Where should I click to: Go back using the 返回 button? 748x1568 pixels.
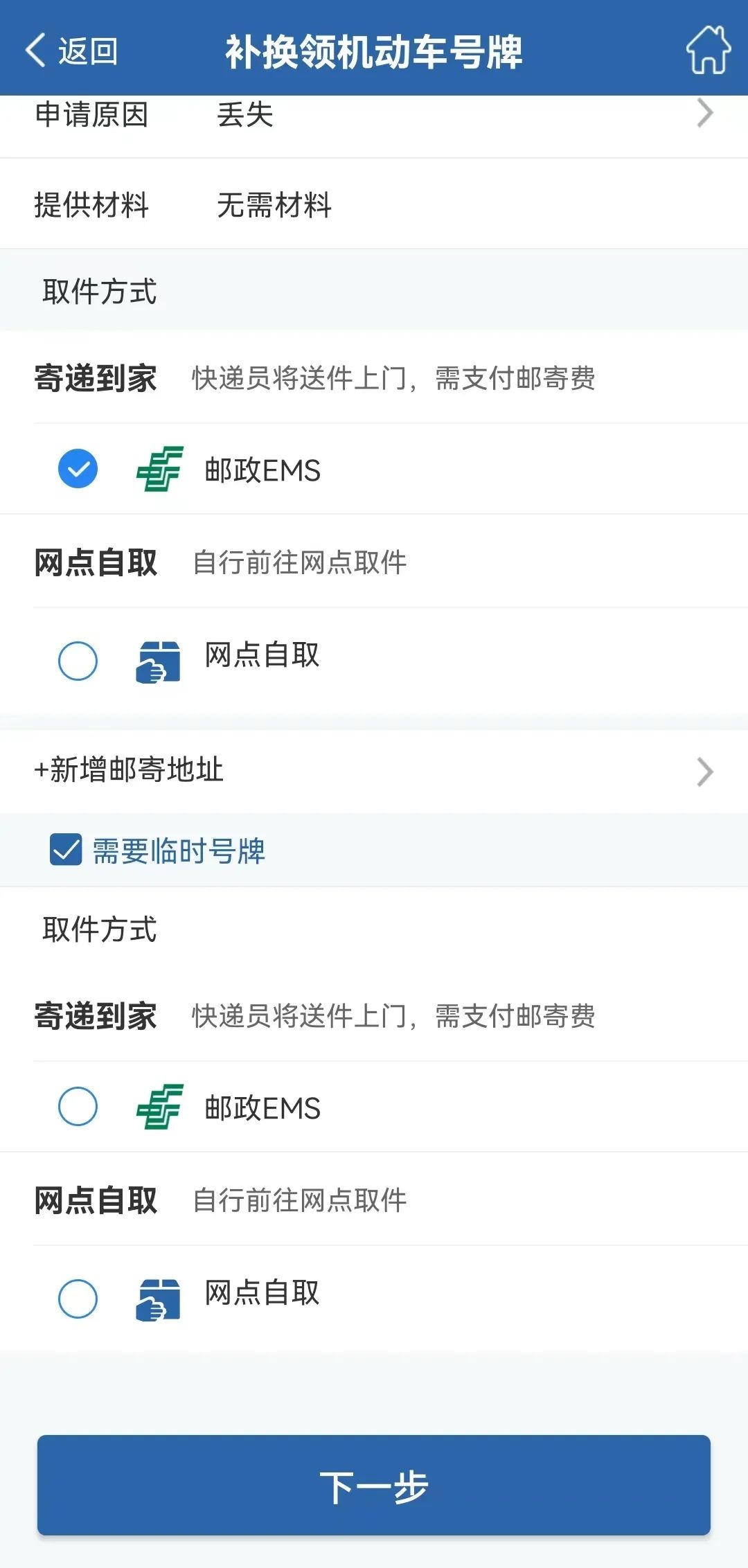pyautogui.click(x=71, y=51)
